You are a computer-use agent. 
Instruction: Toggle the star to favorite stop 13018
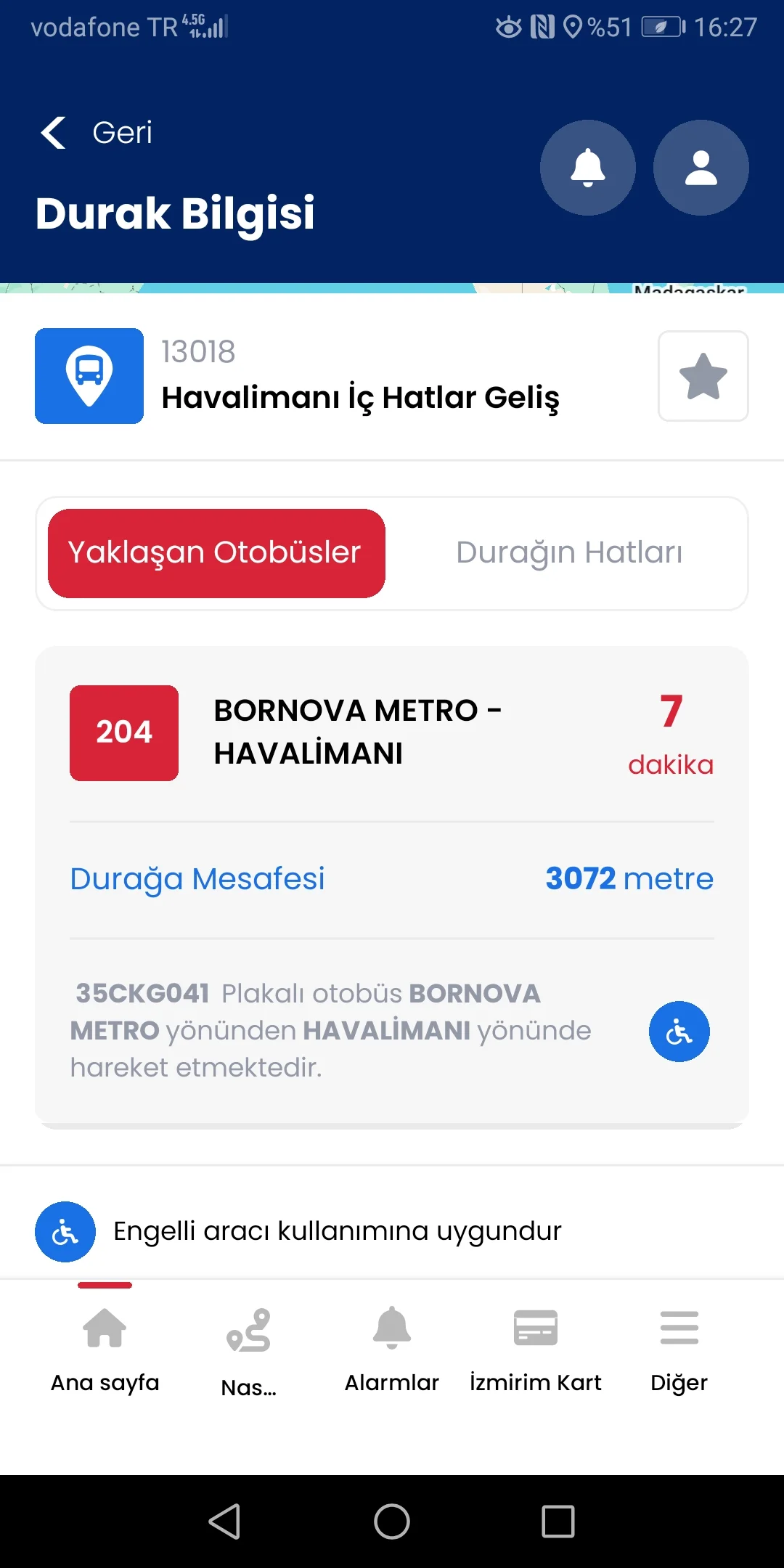click(x=702, y=375)
